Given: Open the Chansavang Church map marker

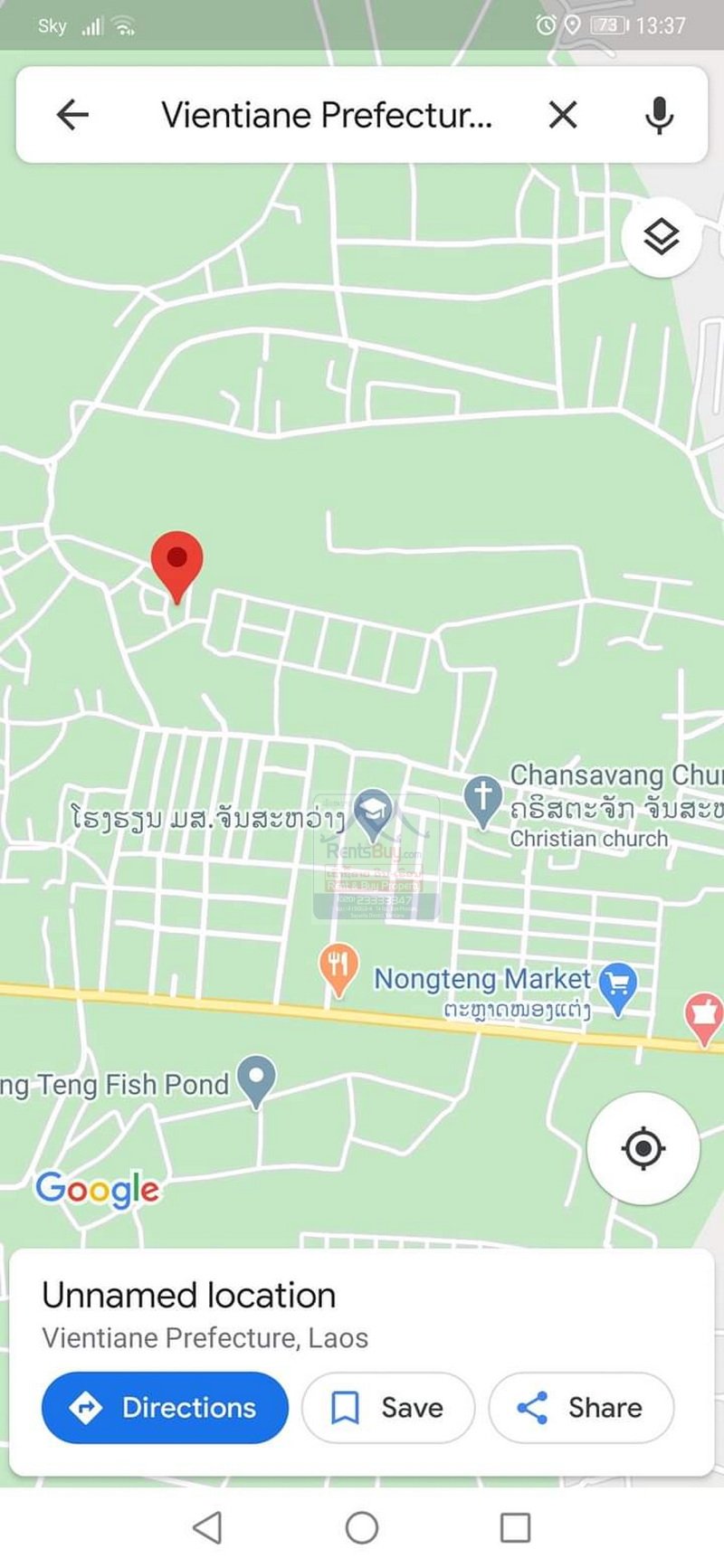Looking at the screenshot, I should pyautogui.click(x=482, y=798).
